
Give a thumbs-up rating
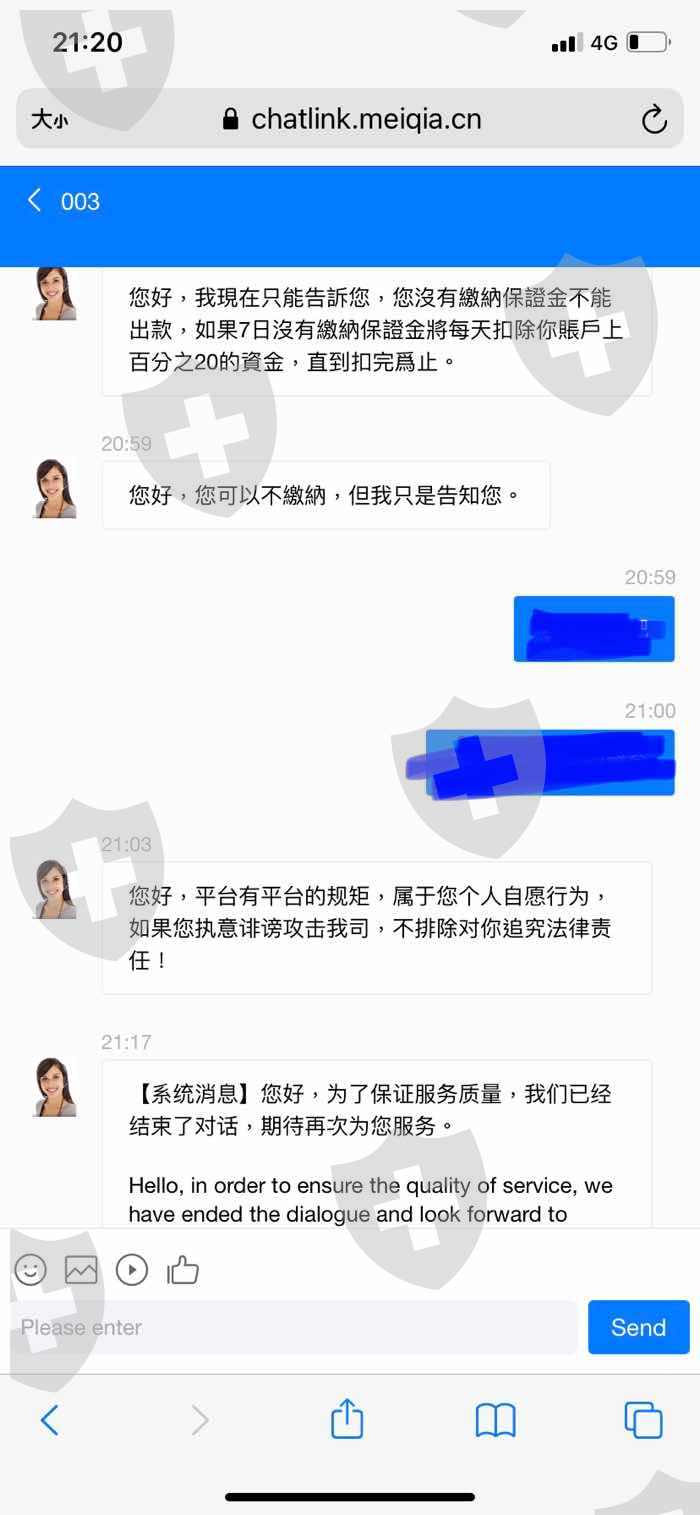coord(183,1269)
